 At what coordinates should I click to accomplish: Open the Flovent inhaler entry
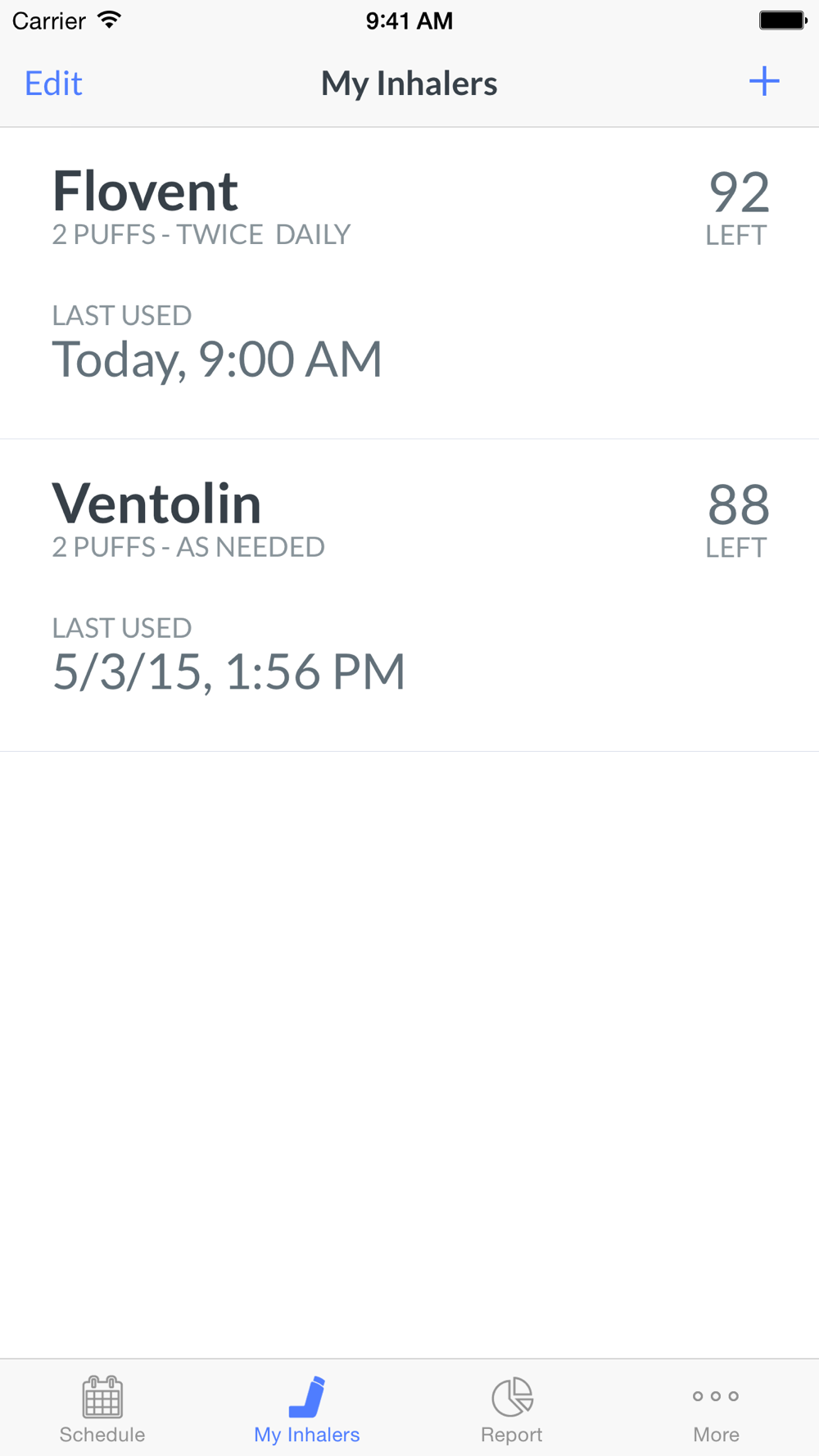tap(409, 283)
